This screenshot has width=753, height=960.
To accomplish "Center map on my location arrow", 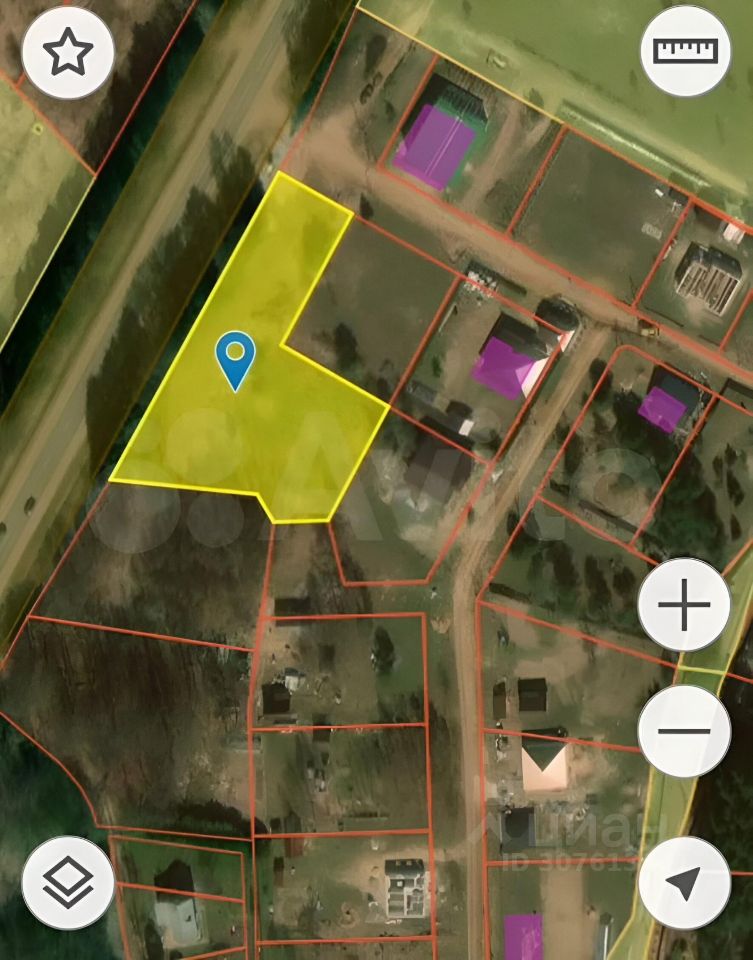I will (x=684, y=882).
